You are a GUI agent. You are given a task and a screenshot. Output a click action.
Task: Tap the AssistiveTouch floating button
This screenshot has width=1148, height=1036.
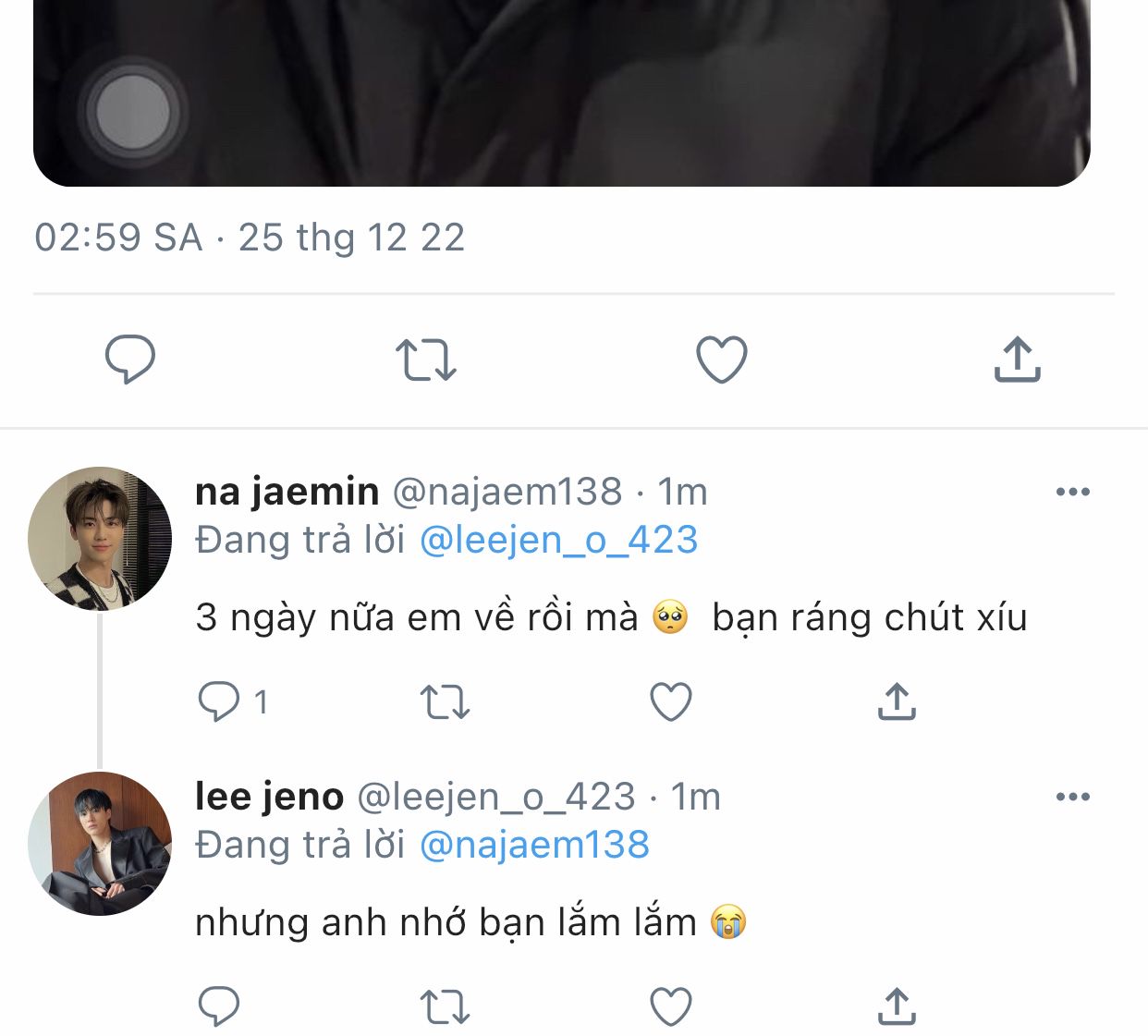(x=133, y=112)
